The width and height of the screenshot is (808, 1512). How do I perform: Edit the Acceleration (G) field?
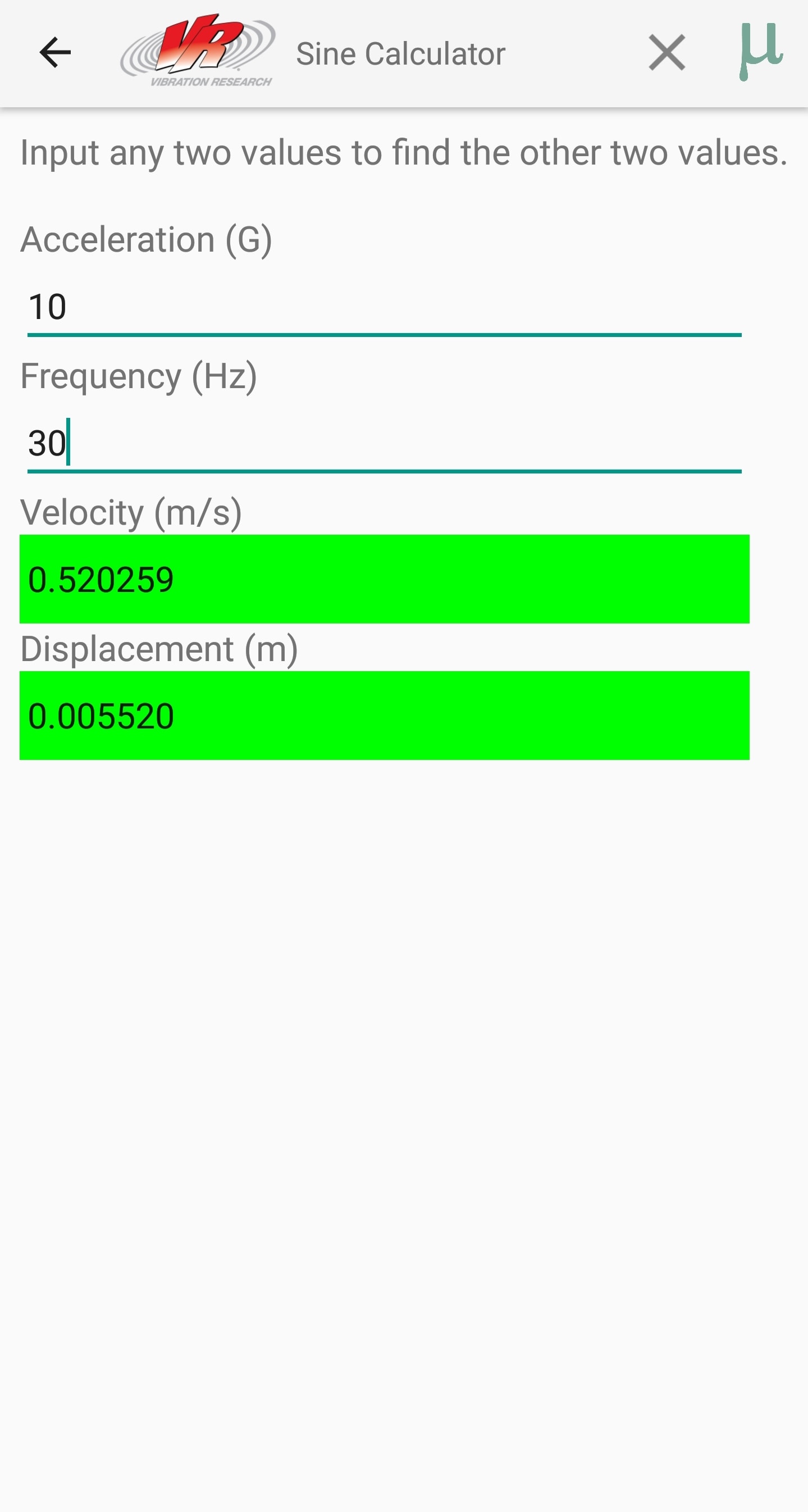384,308
